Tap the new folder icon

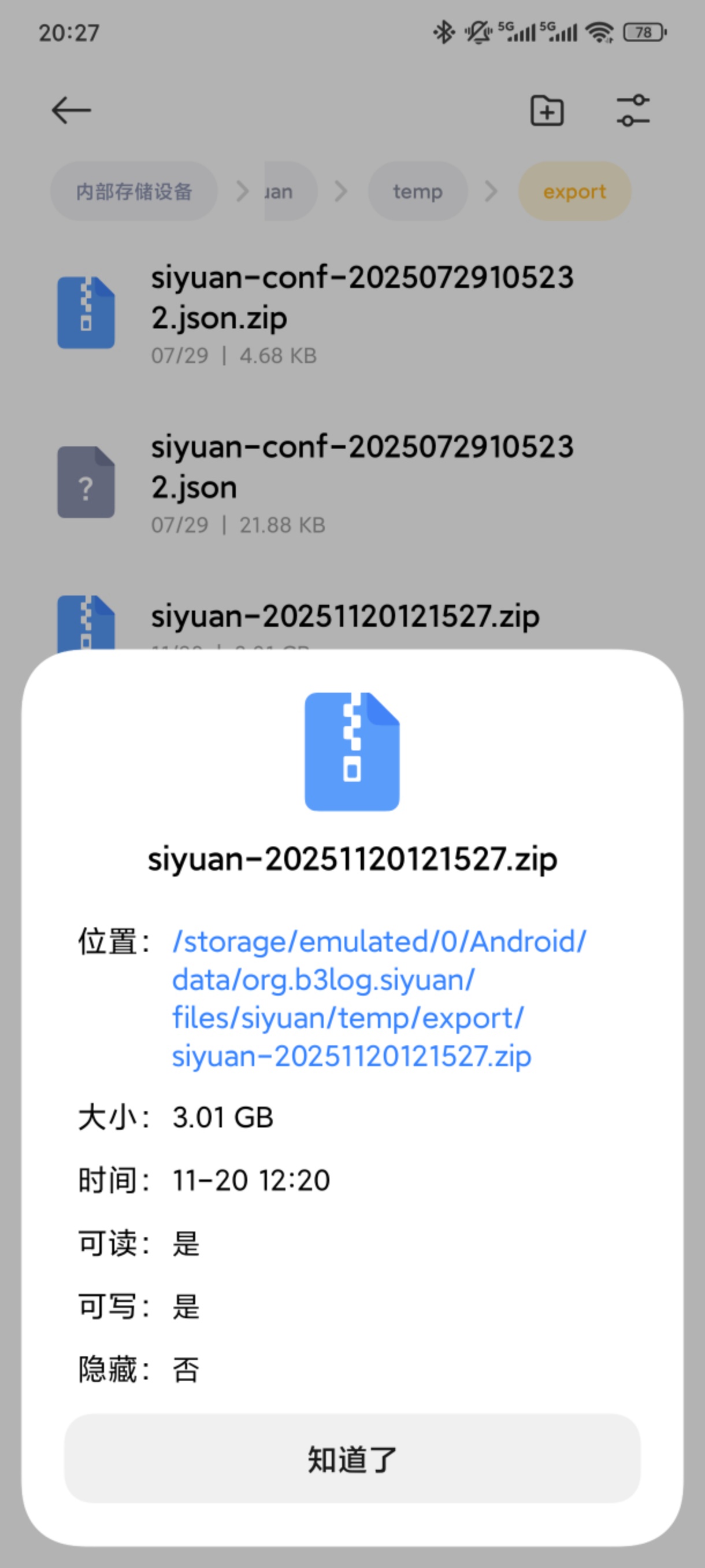pyautogui.click(x=546, y=110)
